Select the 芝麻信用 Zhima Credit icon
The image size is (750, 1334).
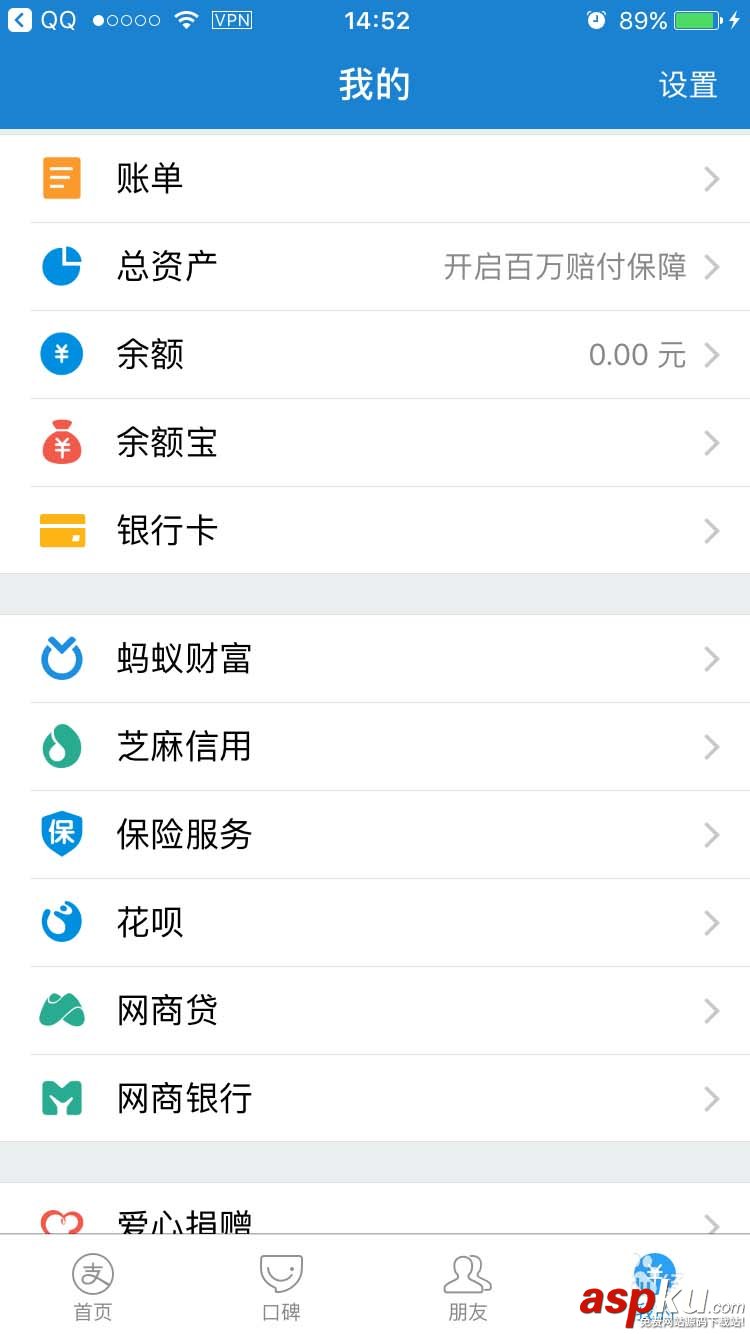60,746
